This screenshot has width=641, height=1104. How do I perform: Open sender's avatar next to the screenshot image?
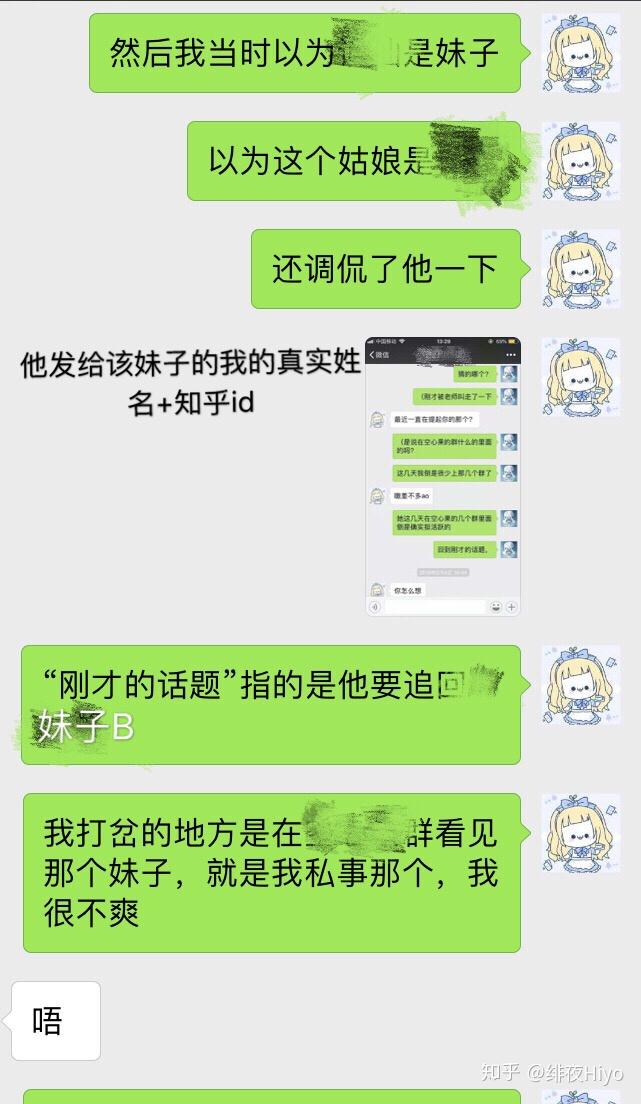[x=580, y=377]
